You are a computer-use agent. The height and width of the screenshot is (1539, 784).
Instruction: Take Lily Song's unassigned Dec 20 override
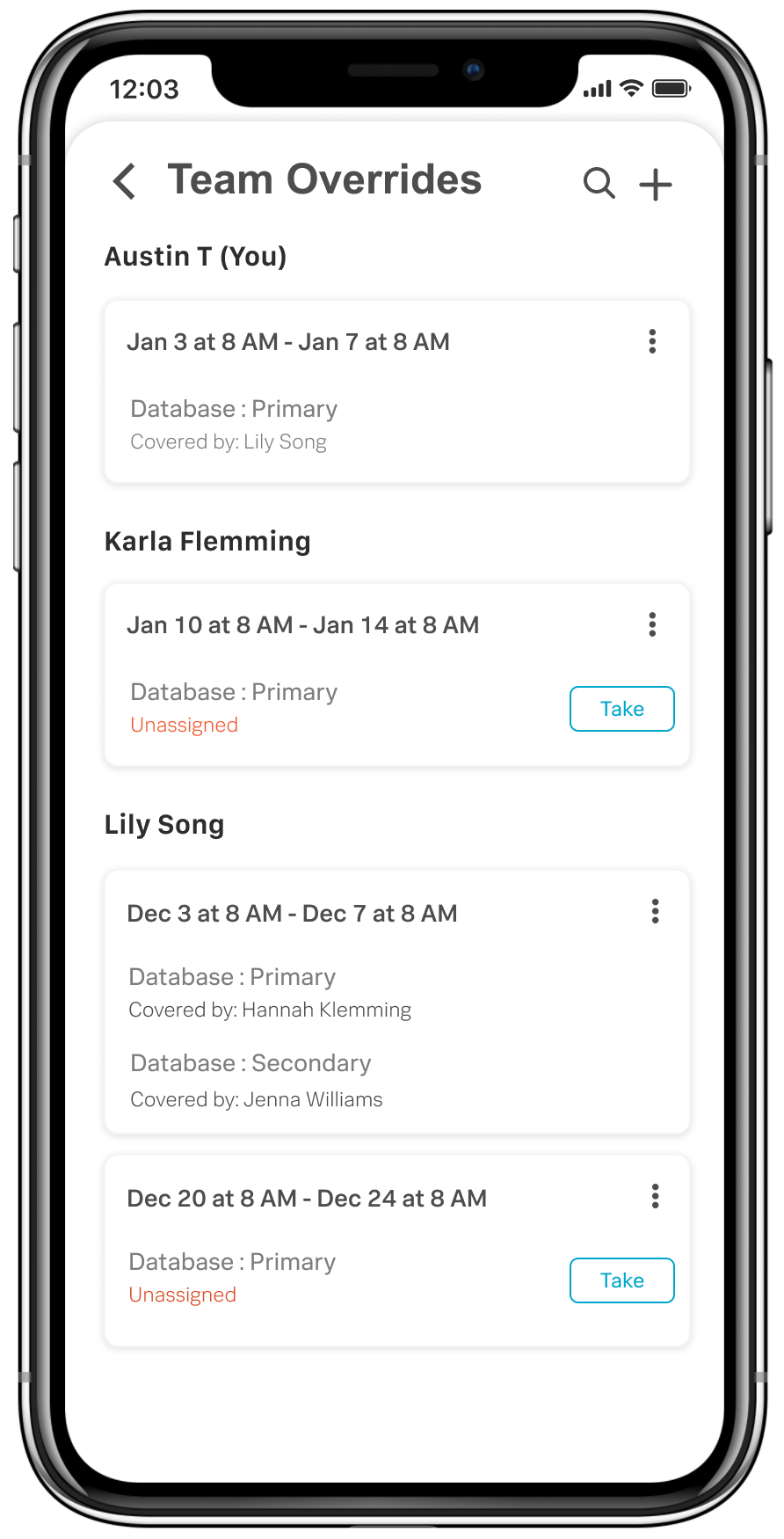coord(622,1280)
